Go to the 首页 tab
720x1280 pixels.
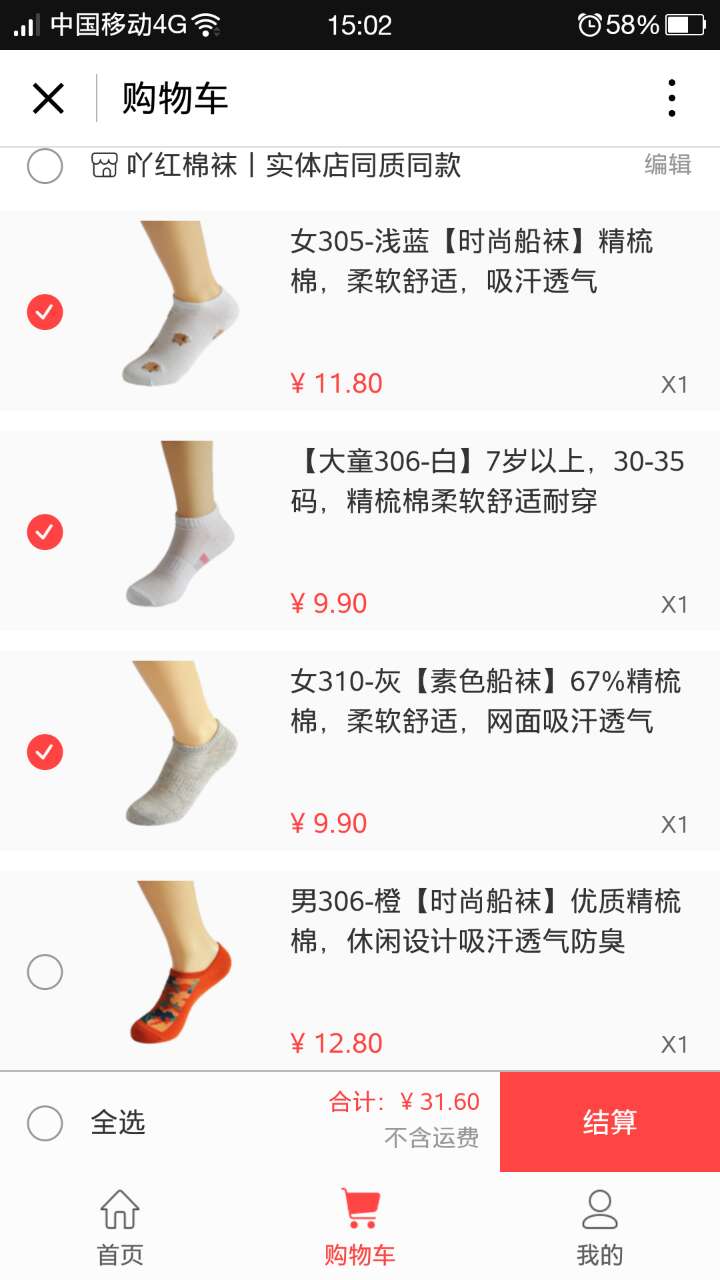coord(120,1226)
